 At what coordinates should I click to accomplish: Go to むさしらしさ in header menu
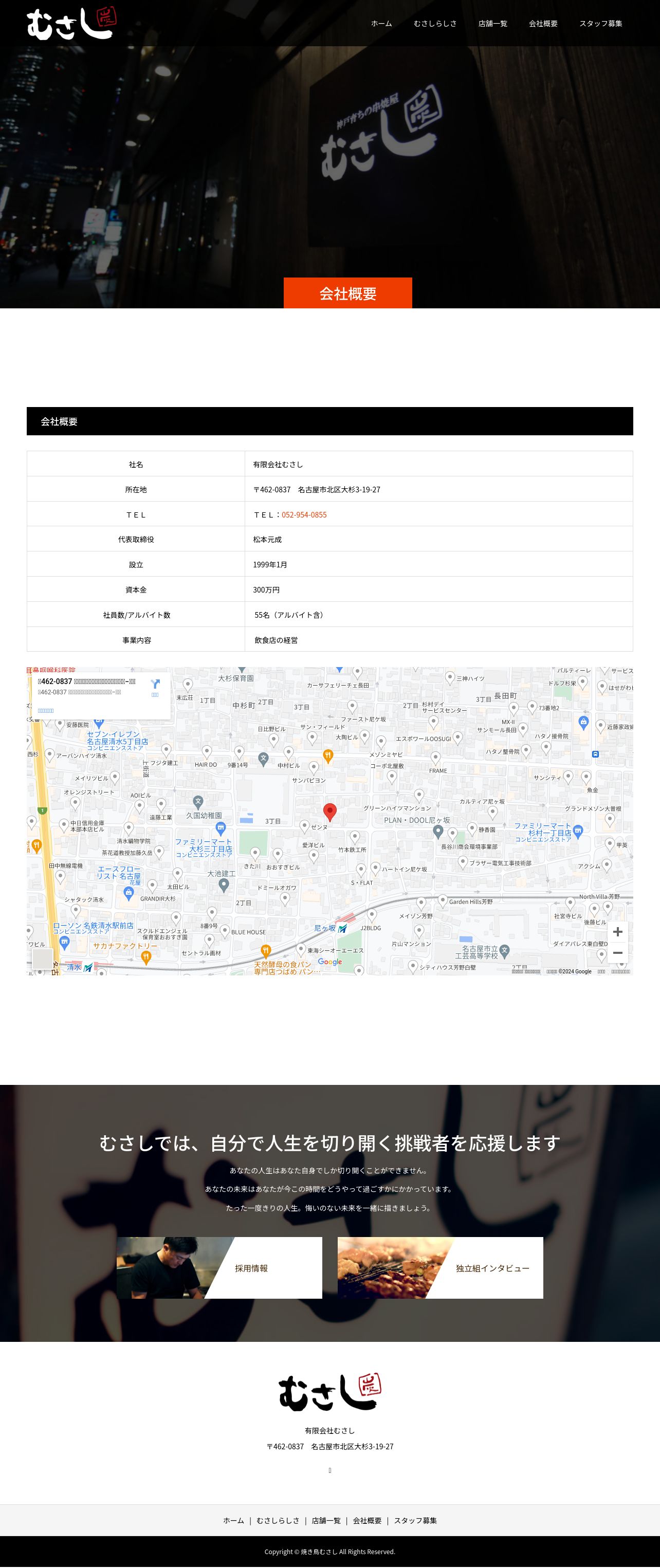(435, 23)
